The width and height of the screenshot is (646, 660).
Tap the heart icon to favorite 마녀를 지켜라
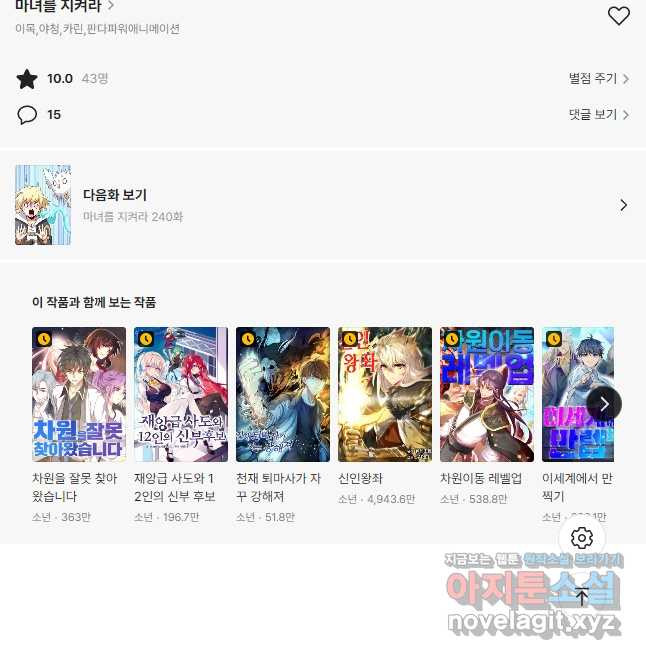[619, 15]
